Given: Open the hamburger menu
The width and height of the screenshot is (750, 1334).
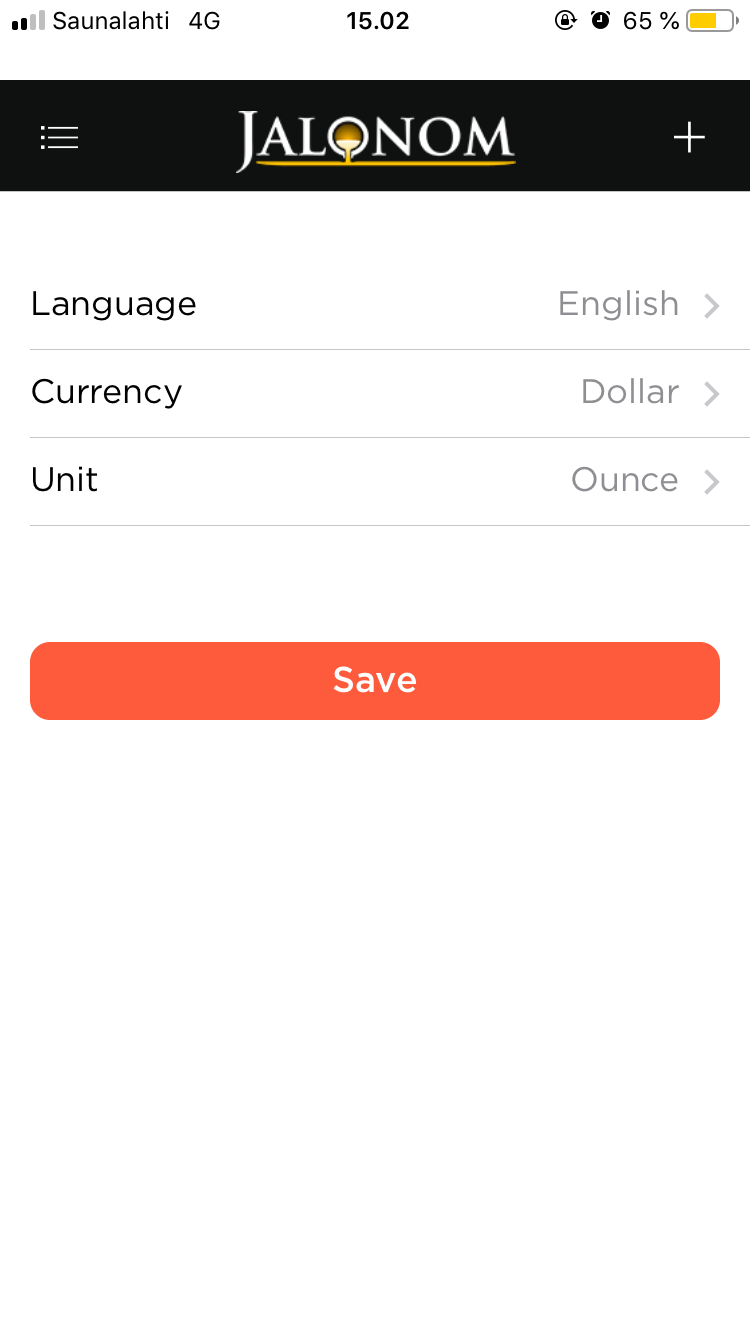Looking at the screenshot, I should (x=59, y=137).
